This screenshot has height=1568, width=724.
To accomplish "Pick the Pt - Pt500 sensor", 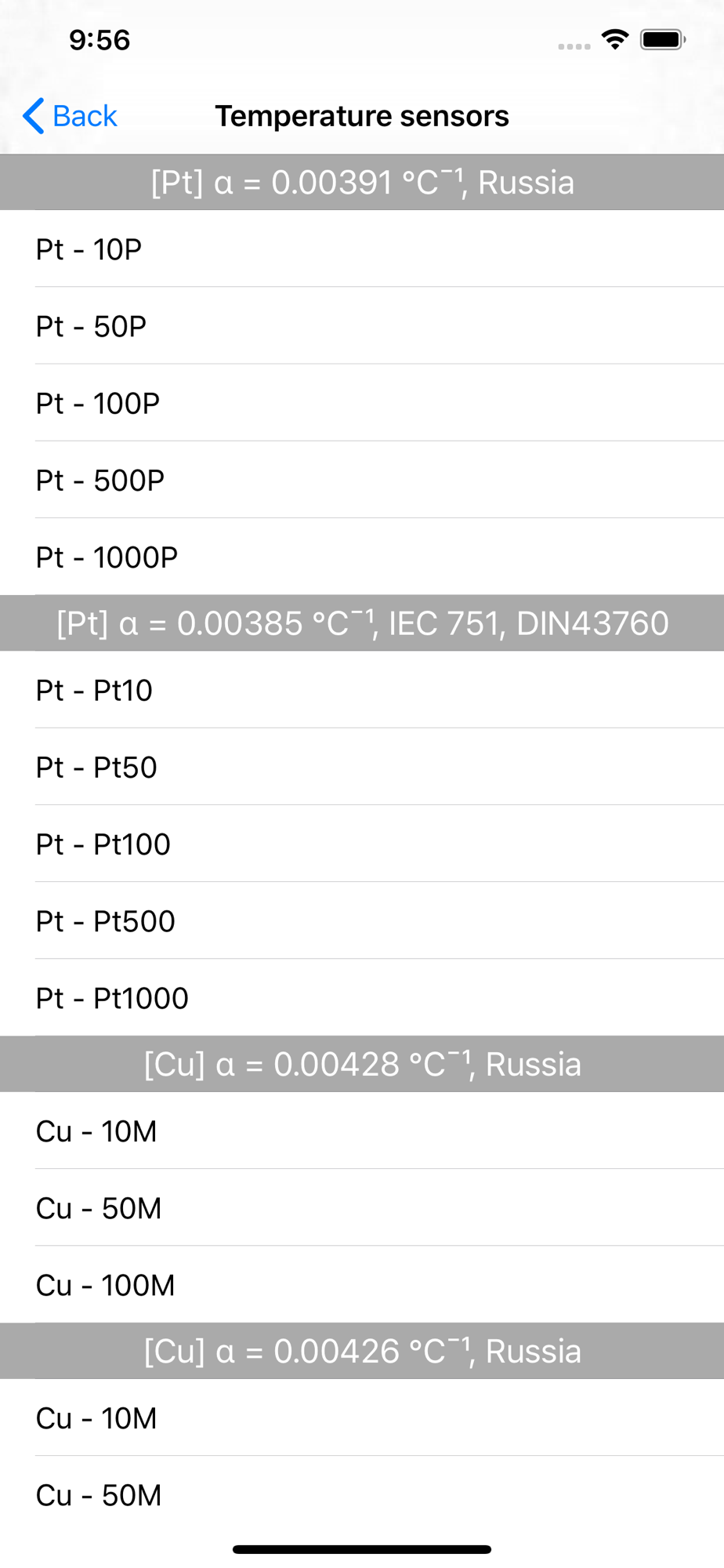I will pyautogui.click(x=362, y=920).
